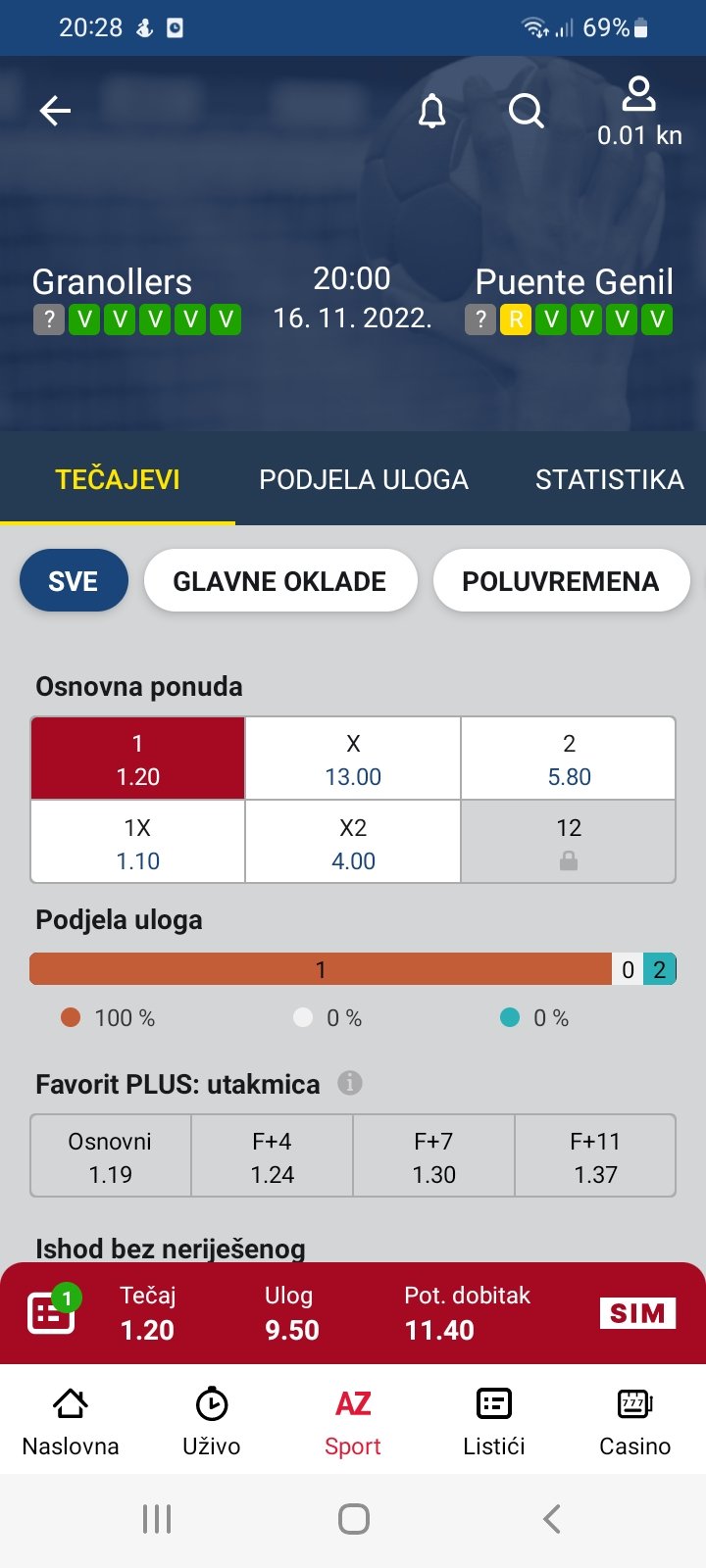Open the account profile showing 0.01 kn
The image size is (706, 1568).
pos(639,112)
